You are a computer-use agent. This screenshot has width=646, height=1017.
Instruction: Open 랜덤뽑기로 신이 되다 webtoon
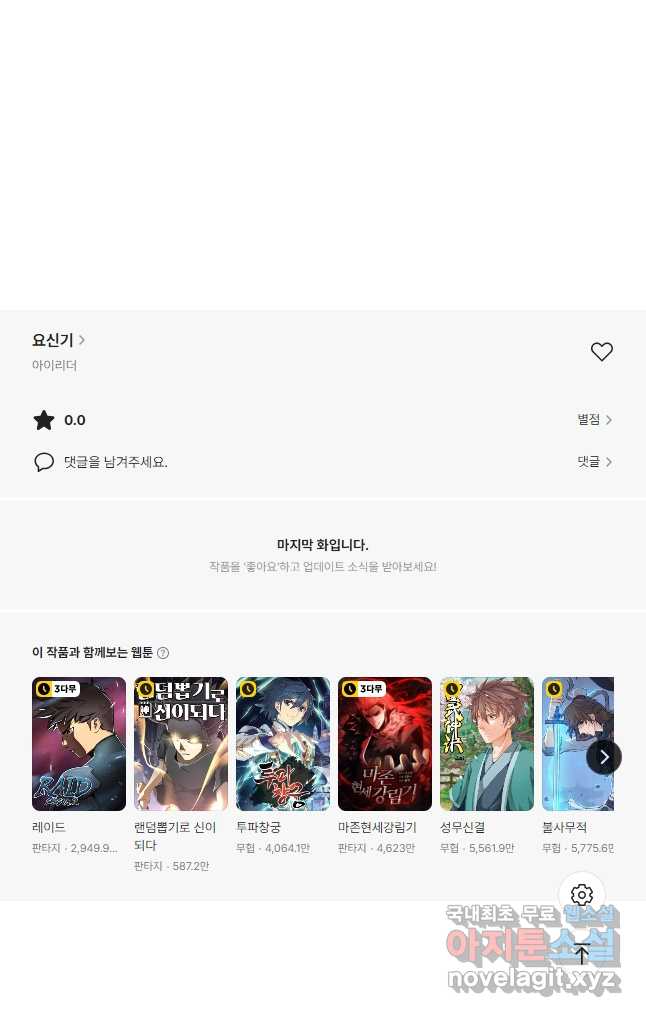click(181, 744)
